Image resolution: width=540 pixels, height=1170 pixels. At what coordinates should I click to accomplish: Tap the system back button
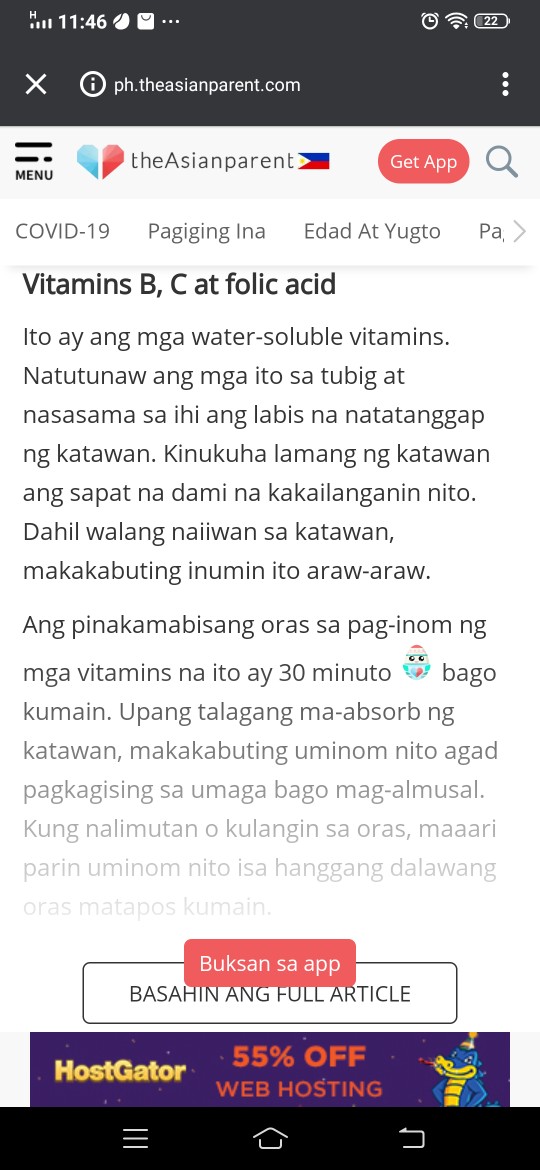pos(411,1138)
